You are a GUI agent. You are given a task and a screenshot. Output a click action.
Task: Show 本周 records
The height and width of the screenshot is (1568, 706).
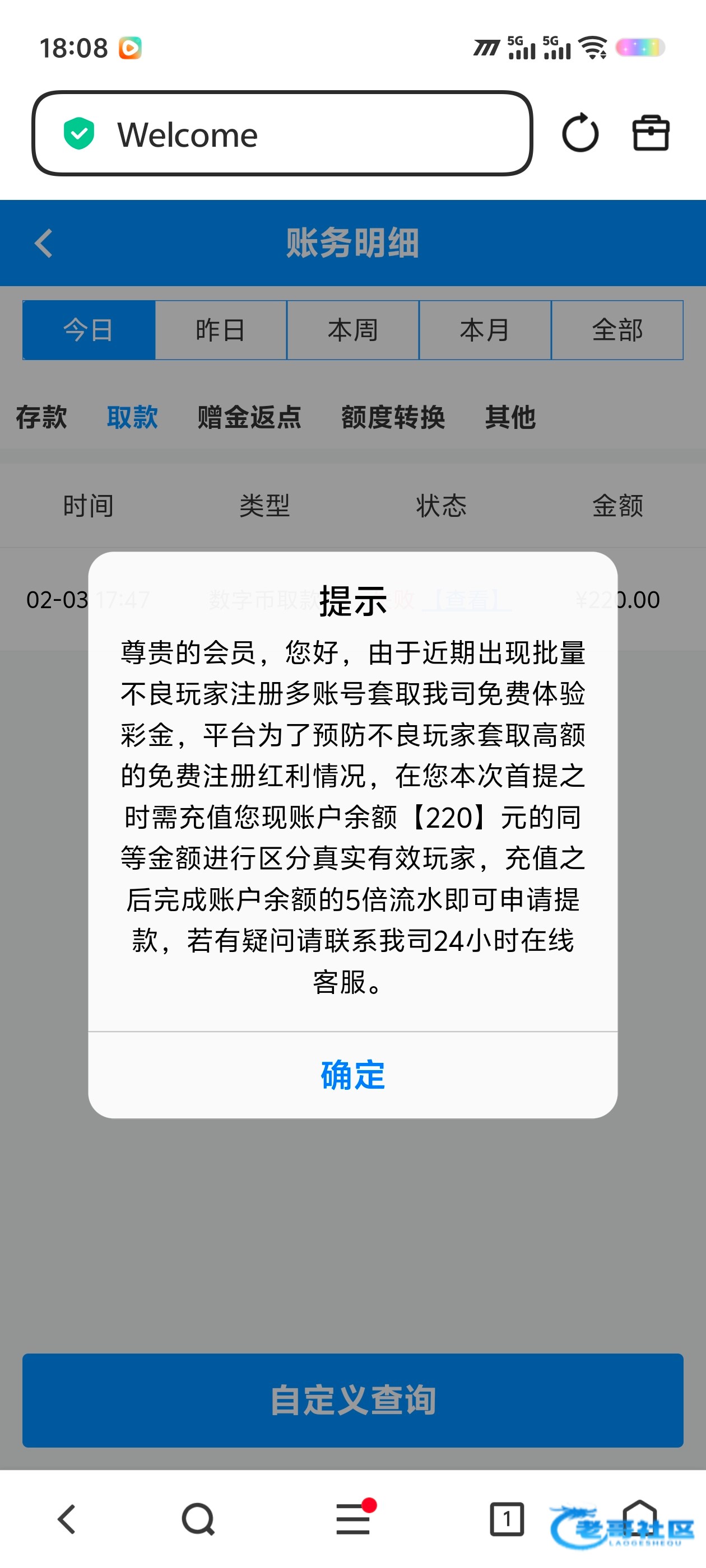click(x=352, y=330)
